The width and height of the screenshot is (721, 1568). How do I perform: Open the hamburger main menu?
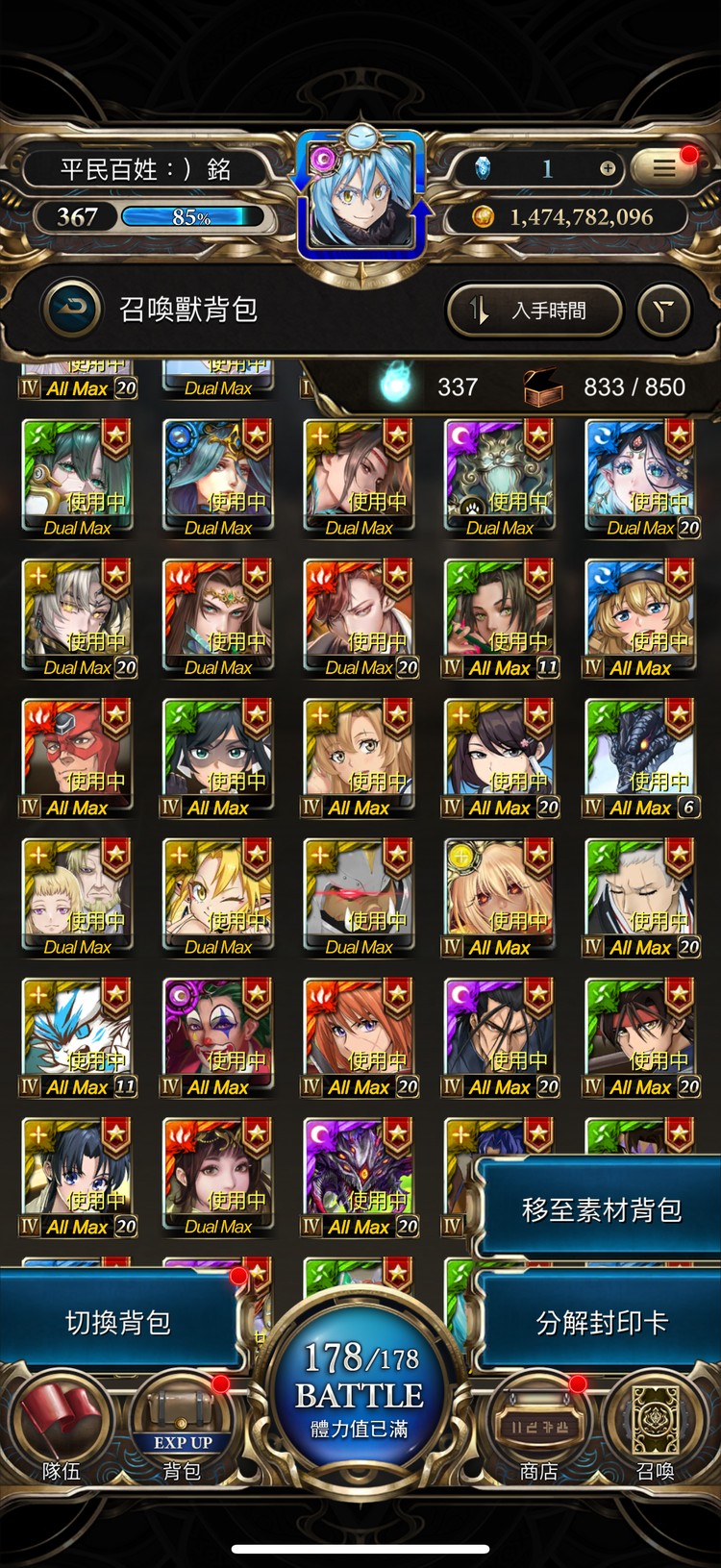coord(664,168)
